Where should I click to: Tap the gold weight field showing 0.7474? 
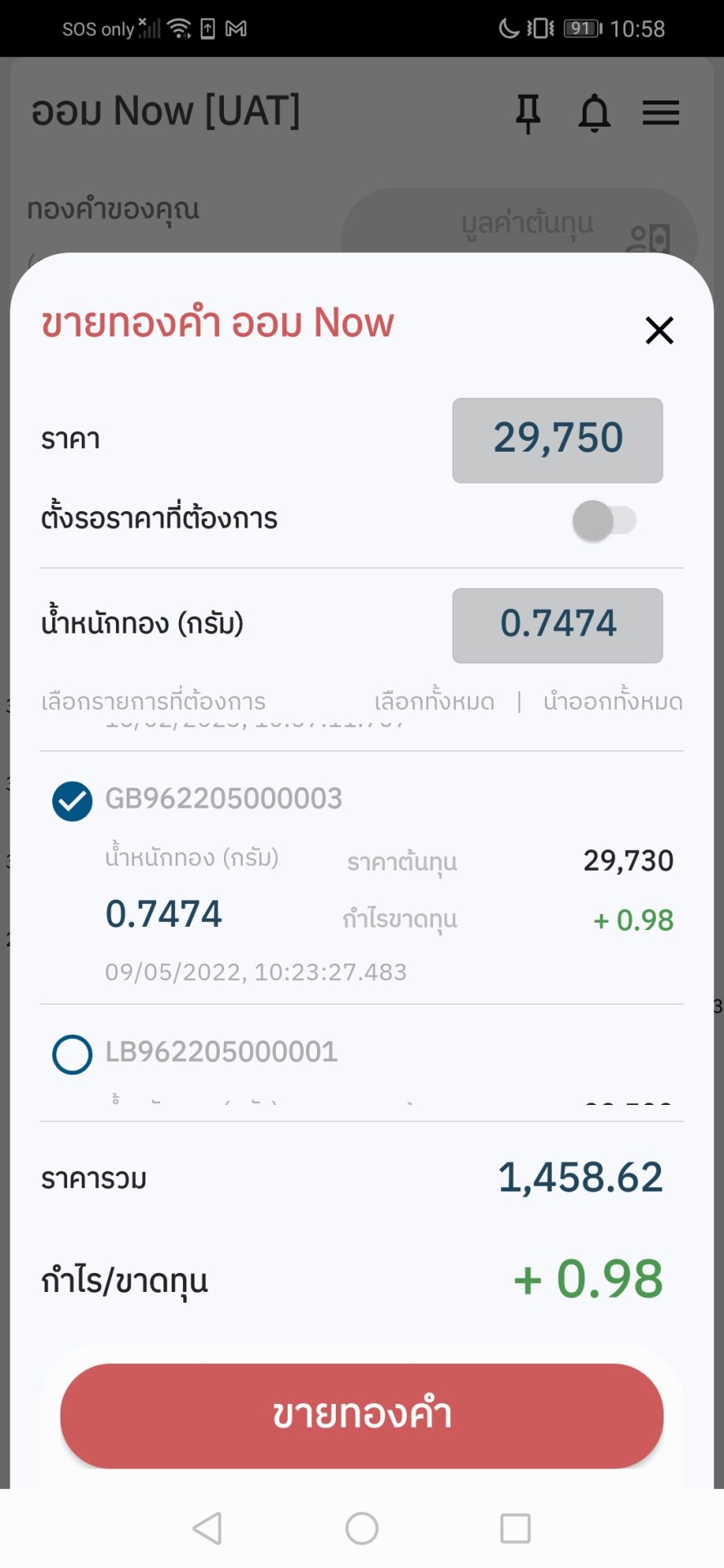point(557,625)
